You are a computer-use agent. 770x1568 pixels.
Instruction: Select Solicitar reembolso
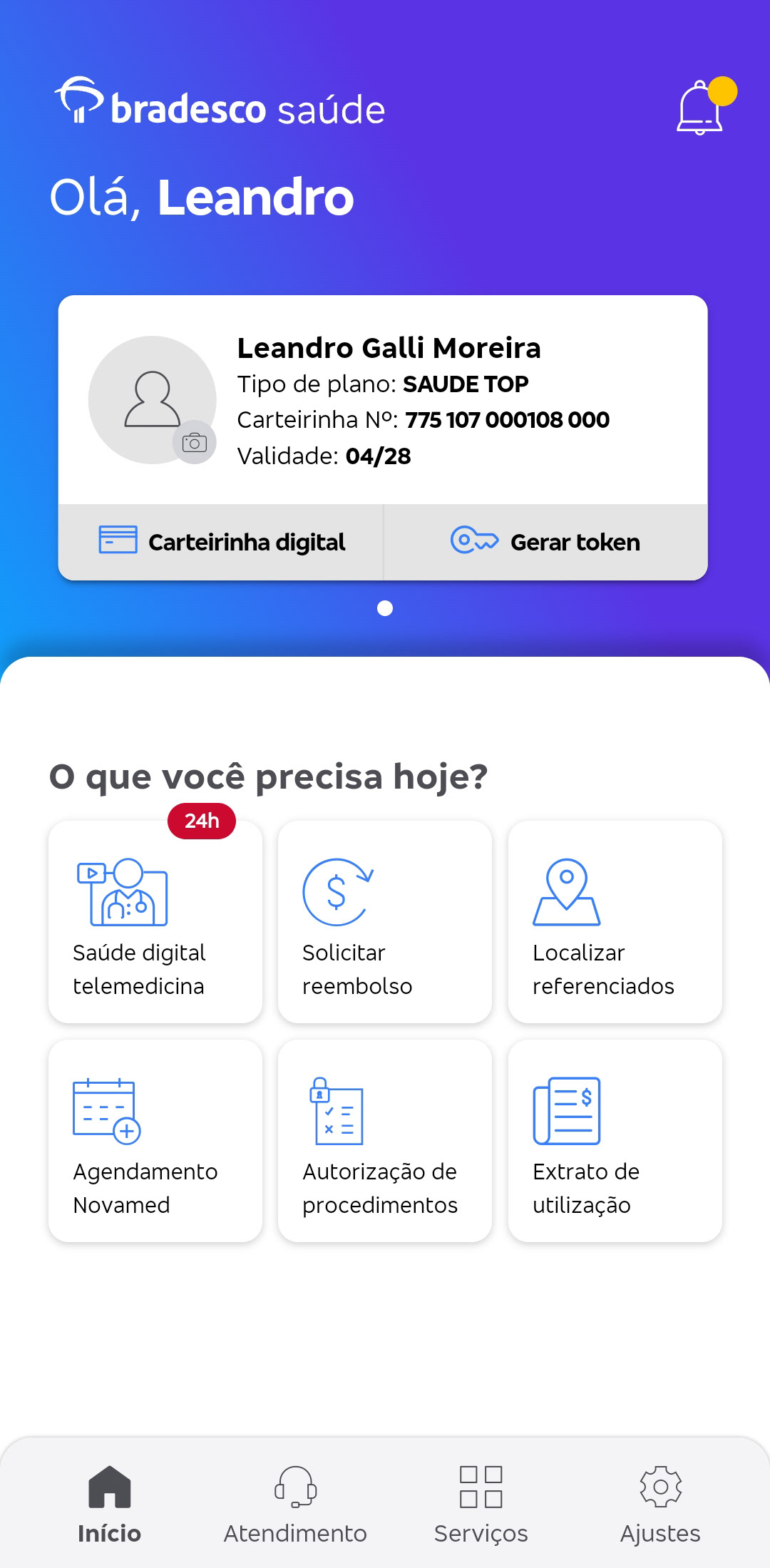coord(385,922)
